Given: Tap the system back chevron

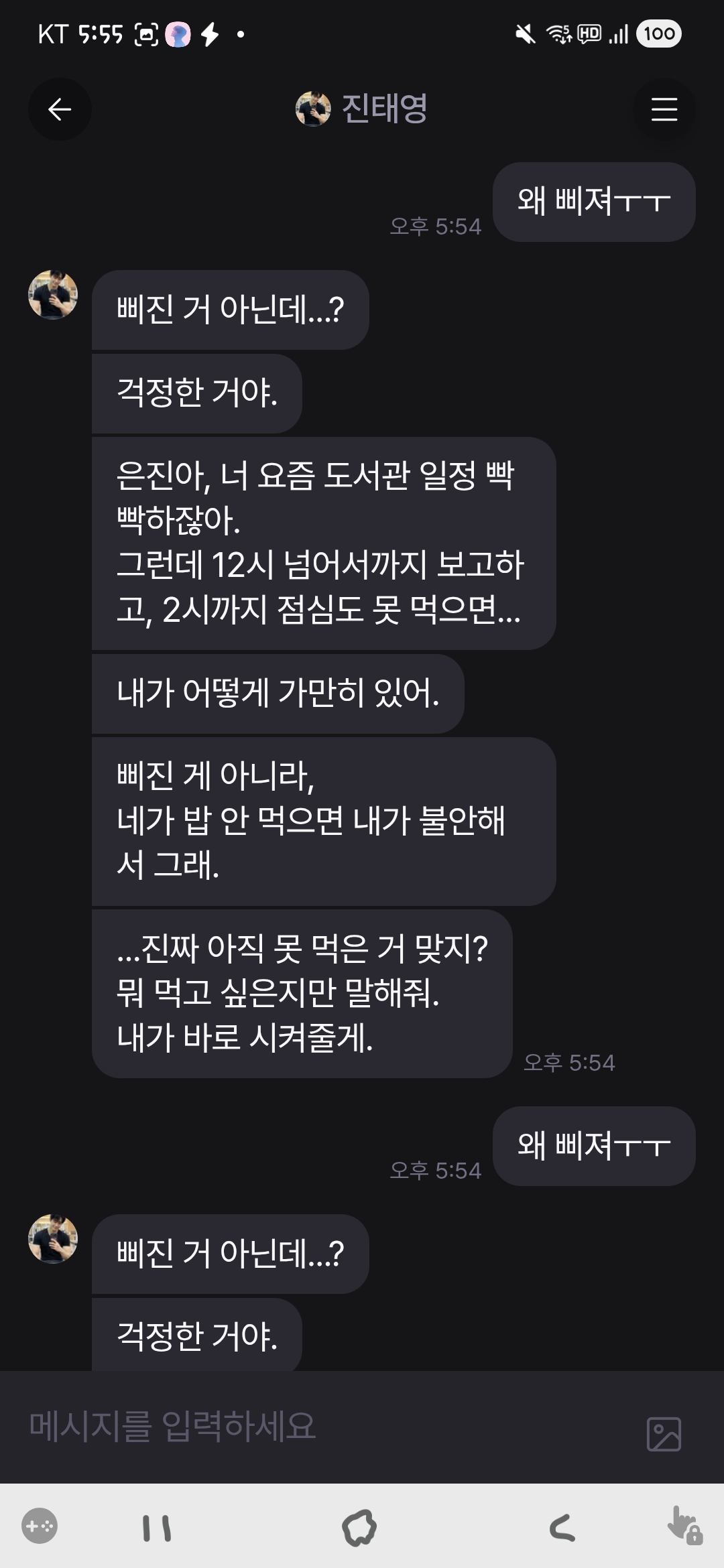Looking at the screenshot, I should coord(562,1528).
